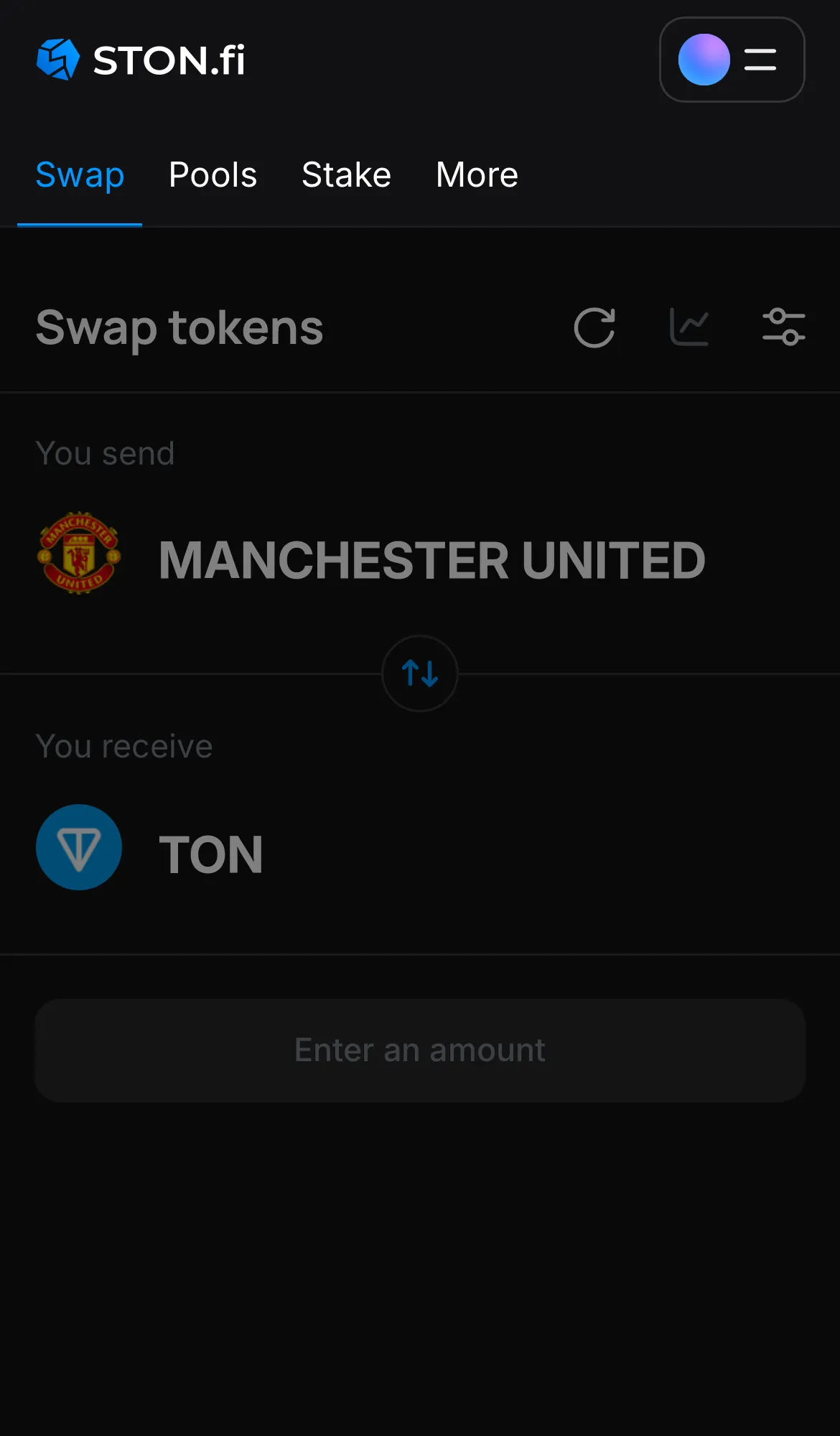840x1436 pixels.
Task: Open the TON token selector
Action: pyautogui.click(x=210, y=853)
